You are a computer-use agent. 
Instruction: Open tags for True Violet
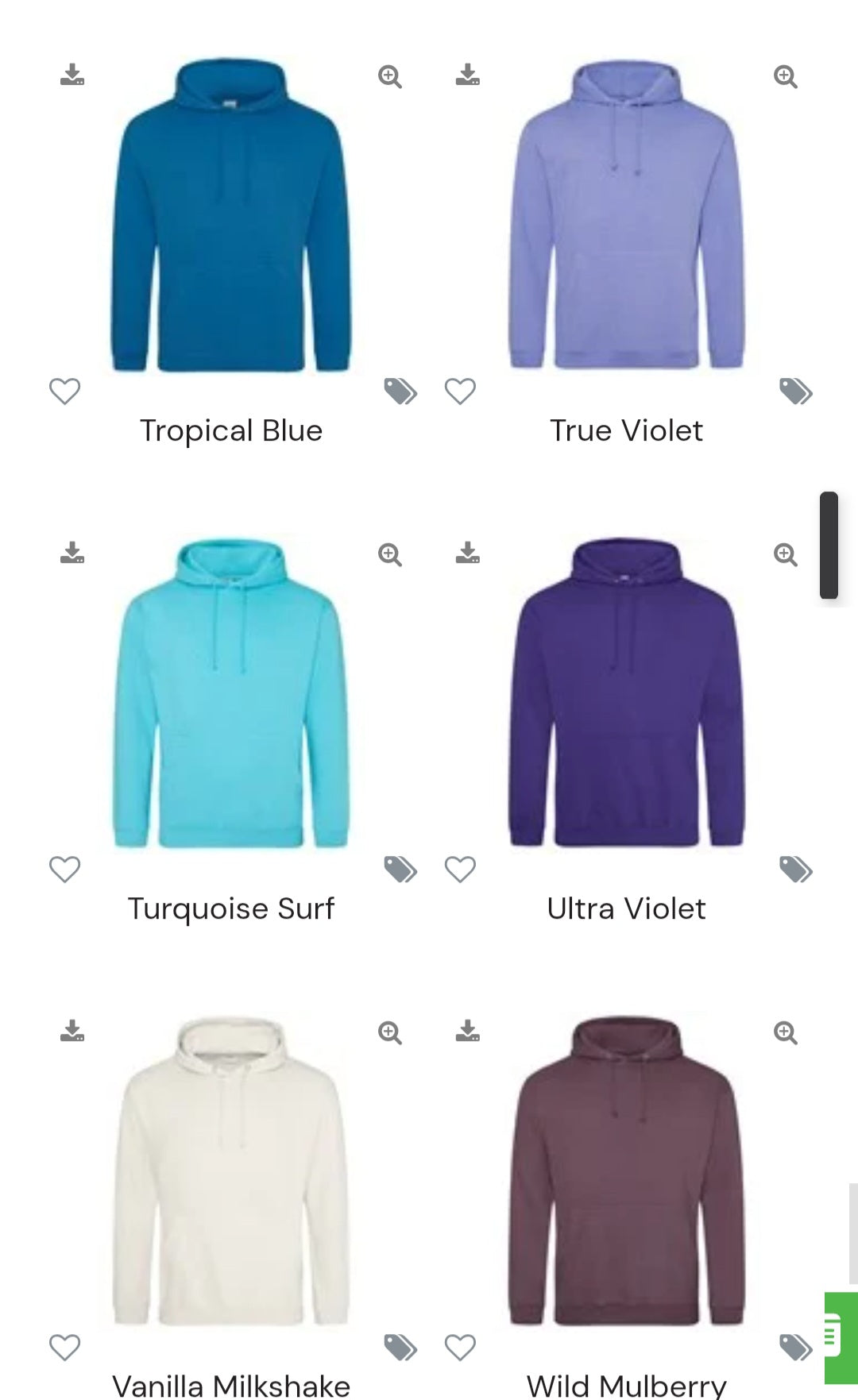(x=795, y=391)
